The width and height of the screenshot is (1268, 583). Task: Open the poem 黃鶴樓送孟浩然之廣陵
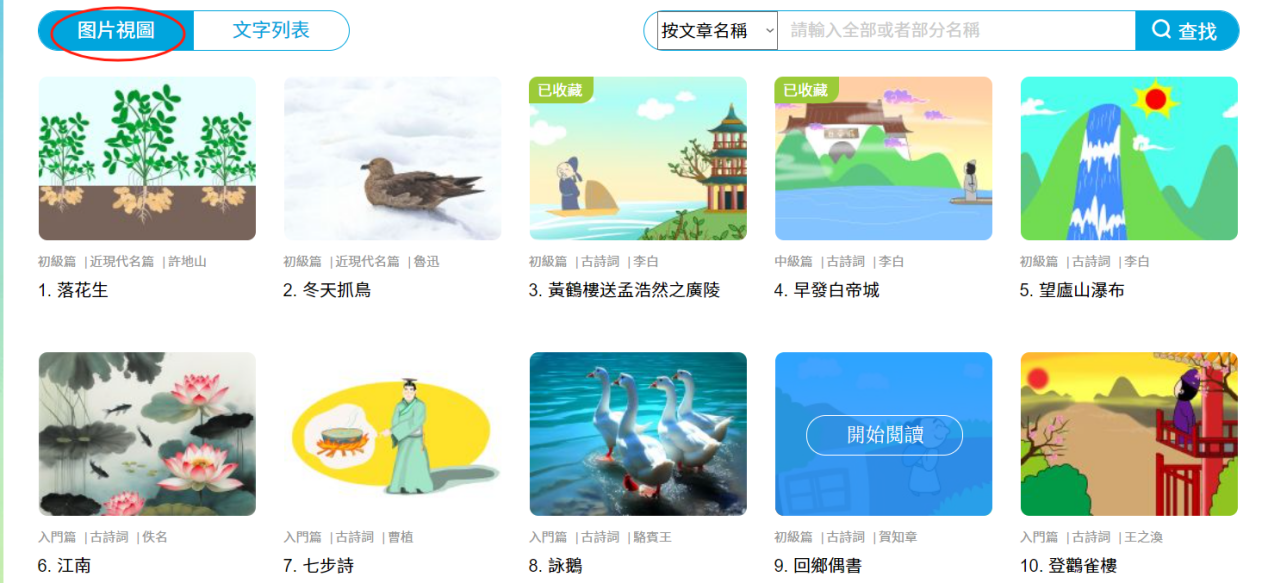tap(638, 158)
